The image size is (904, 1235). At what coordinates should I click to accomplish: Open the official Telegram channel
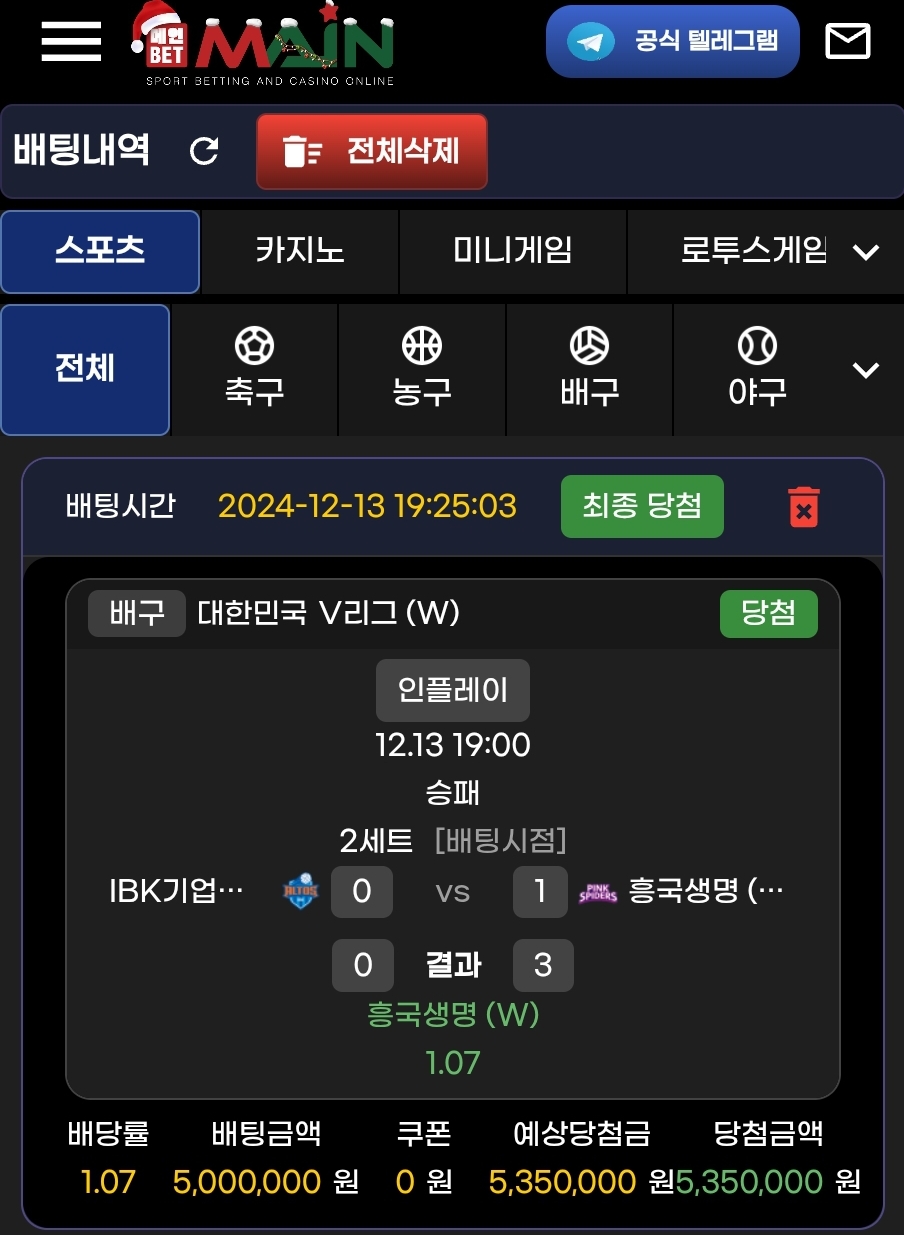pos(672,42)
